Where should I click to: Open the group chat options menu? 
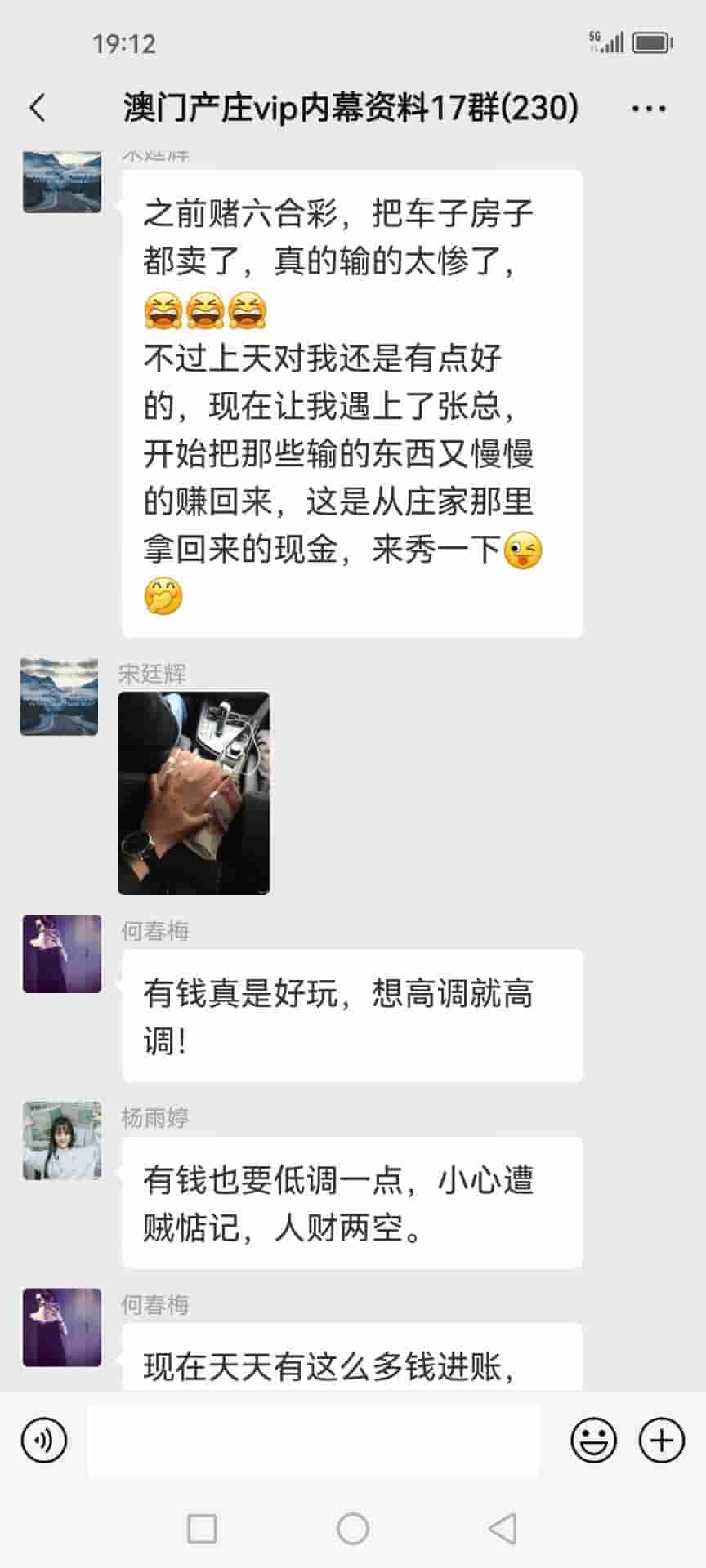pos(649,108)
